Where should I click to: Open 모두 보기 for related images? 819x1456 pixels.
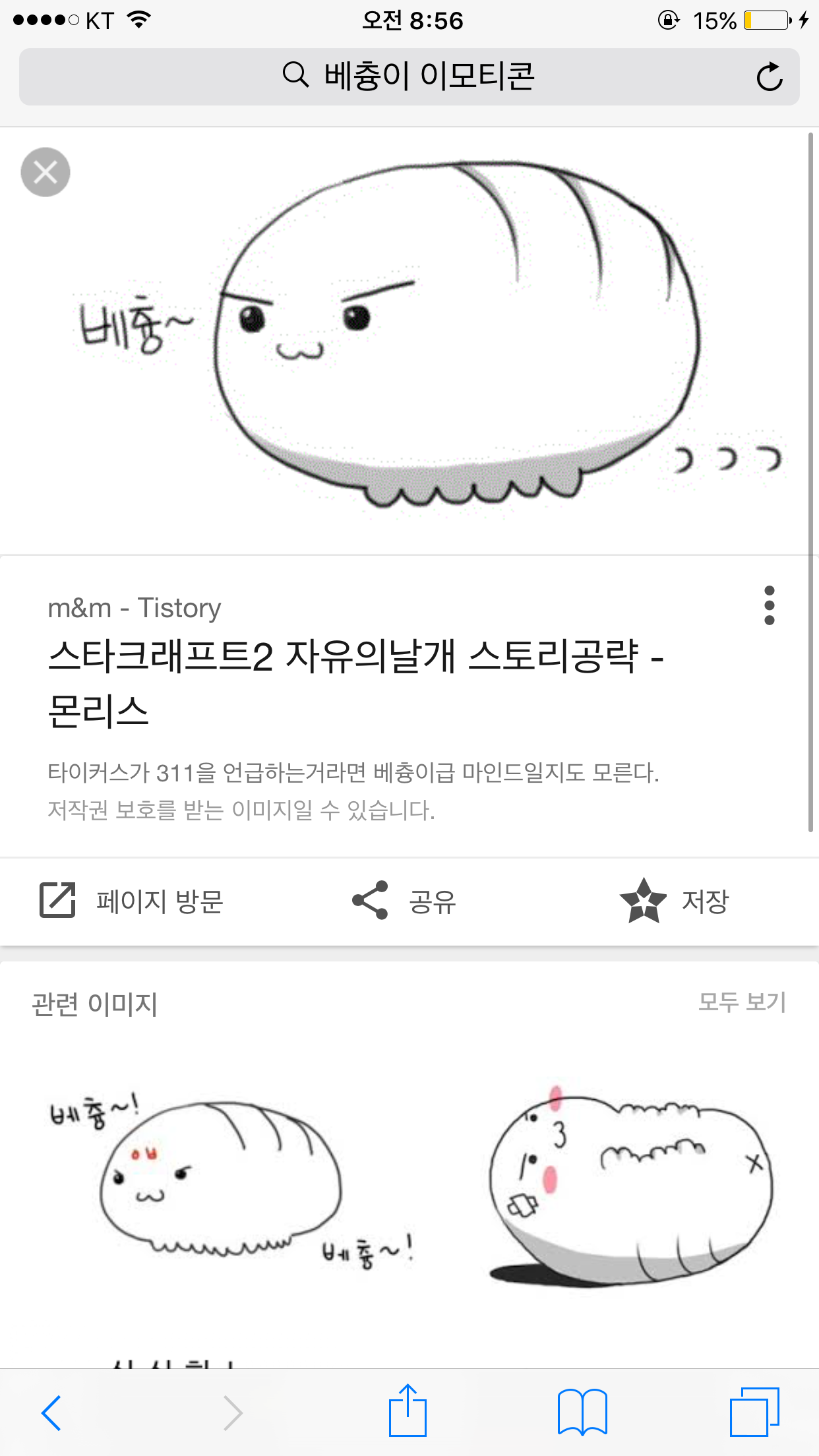tap(742, 1002)
